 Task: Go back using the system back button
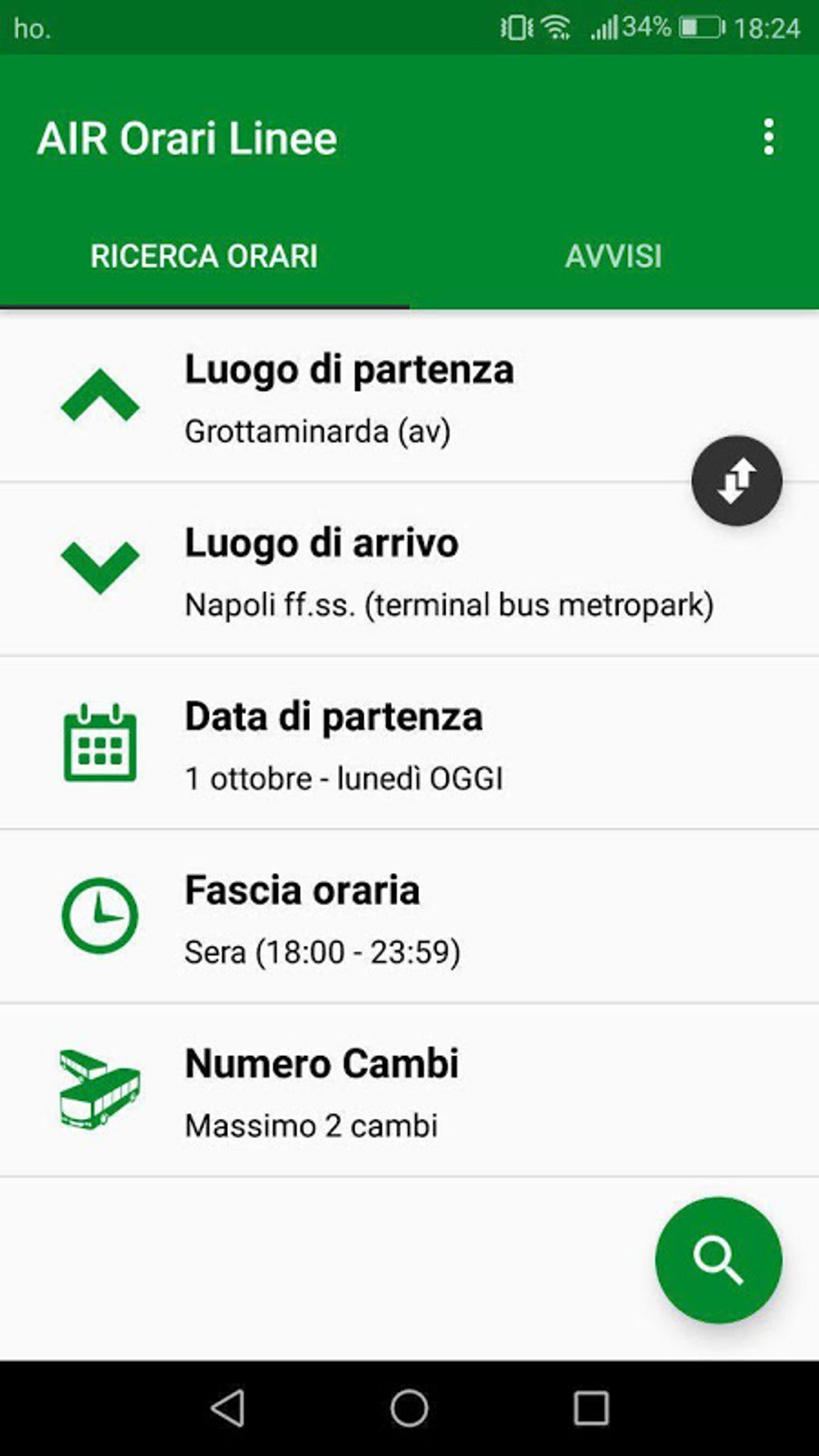click(227, 1408)
